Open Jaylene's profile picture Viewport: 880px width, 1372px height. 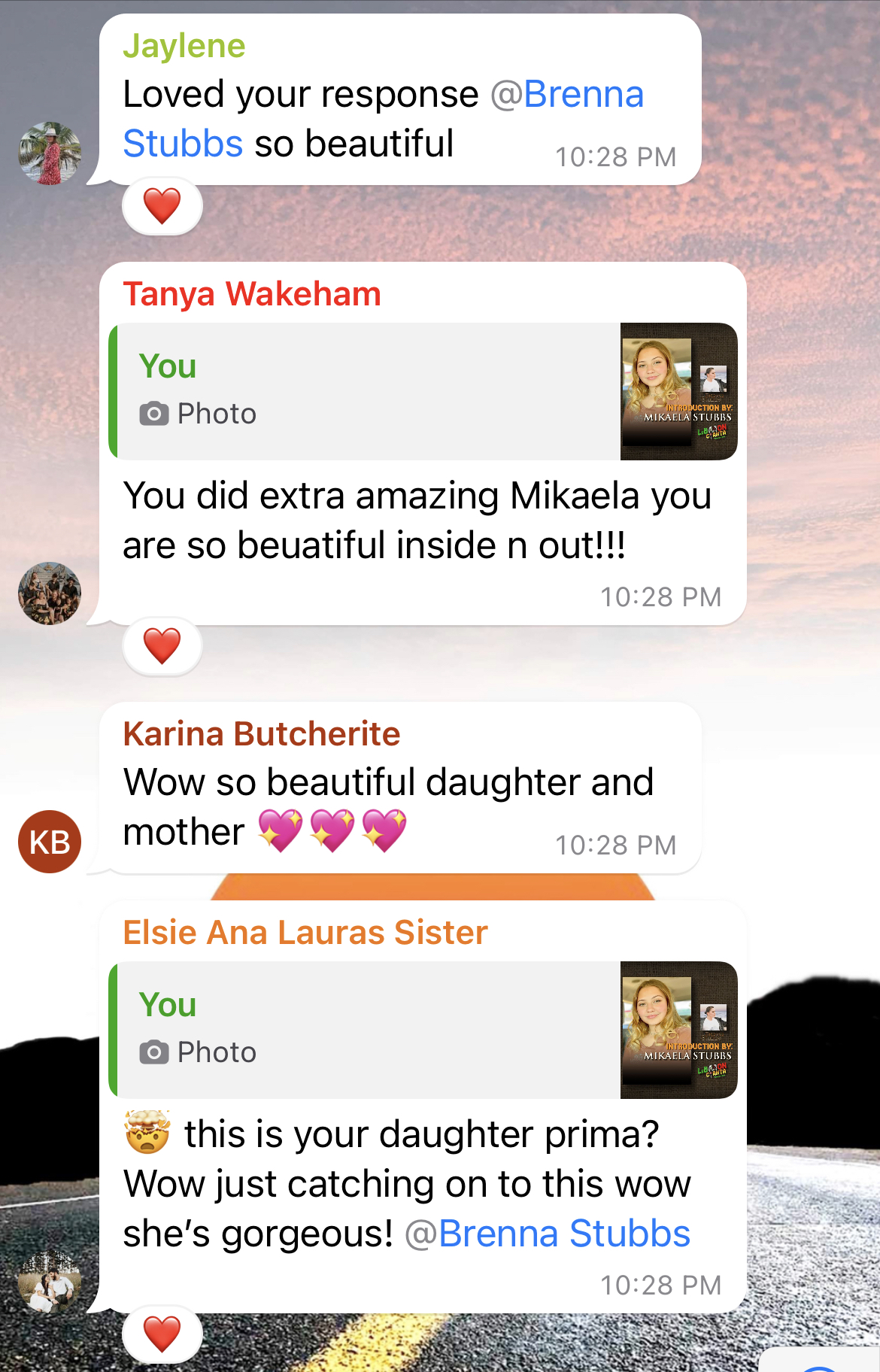tap(50, 153)
